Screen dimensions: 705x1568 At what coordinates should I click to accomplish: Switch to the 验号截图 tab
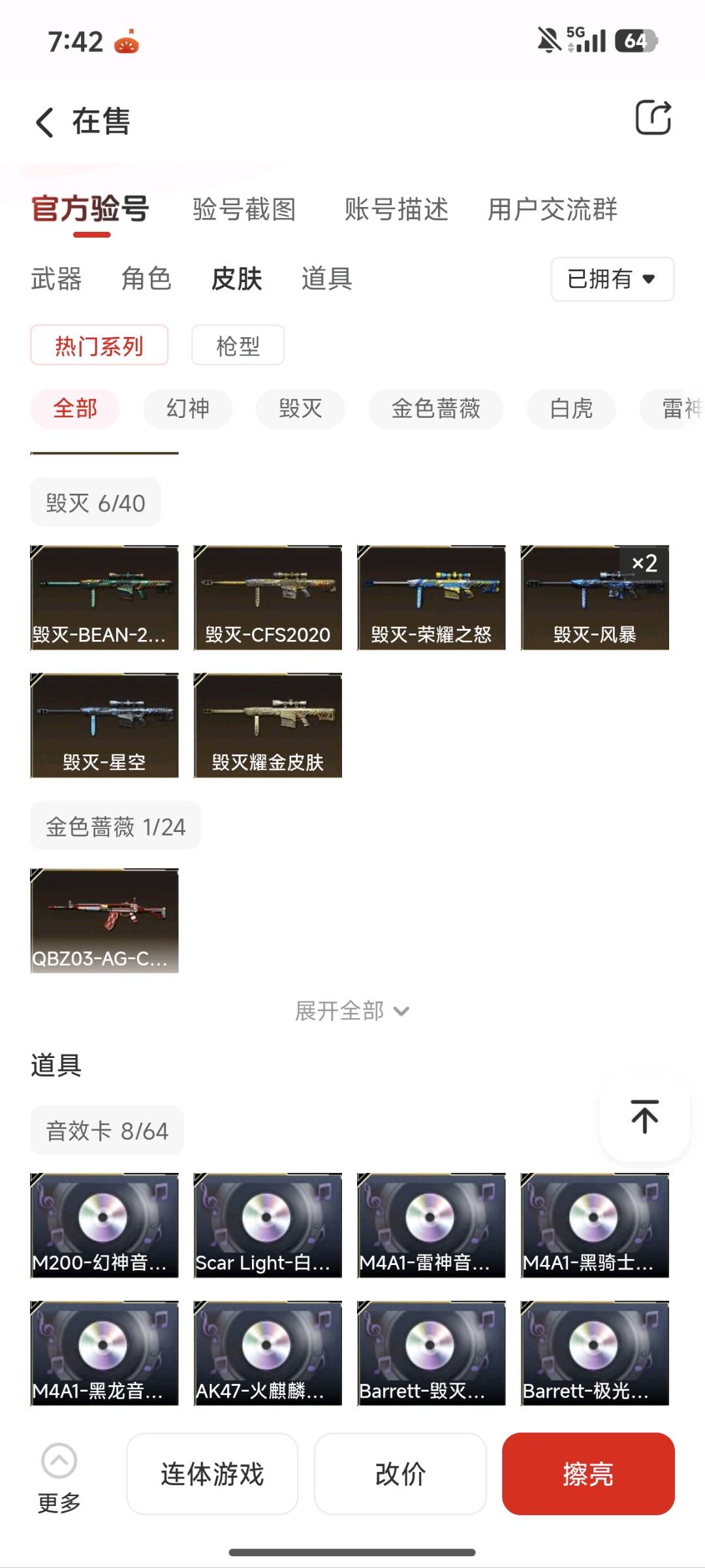244,210
